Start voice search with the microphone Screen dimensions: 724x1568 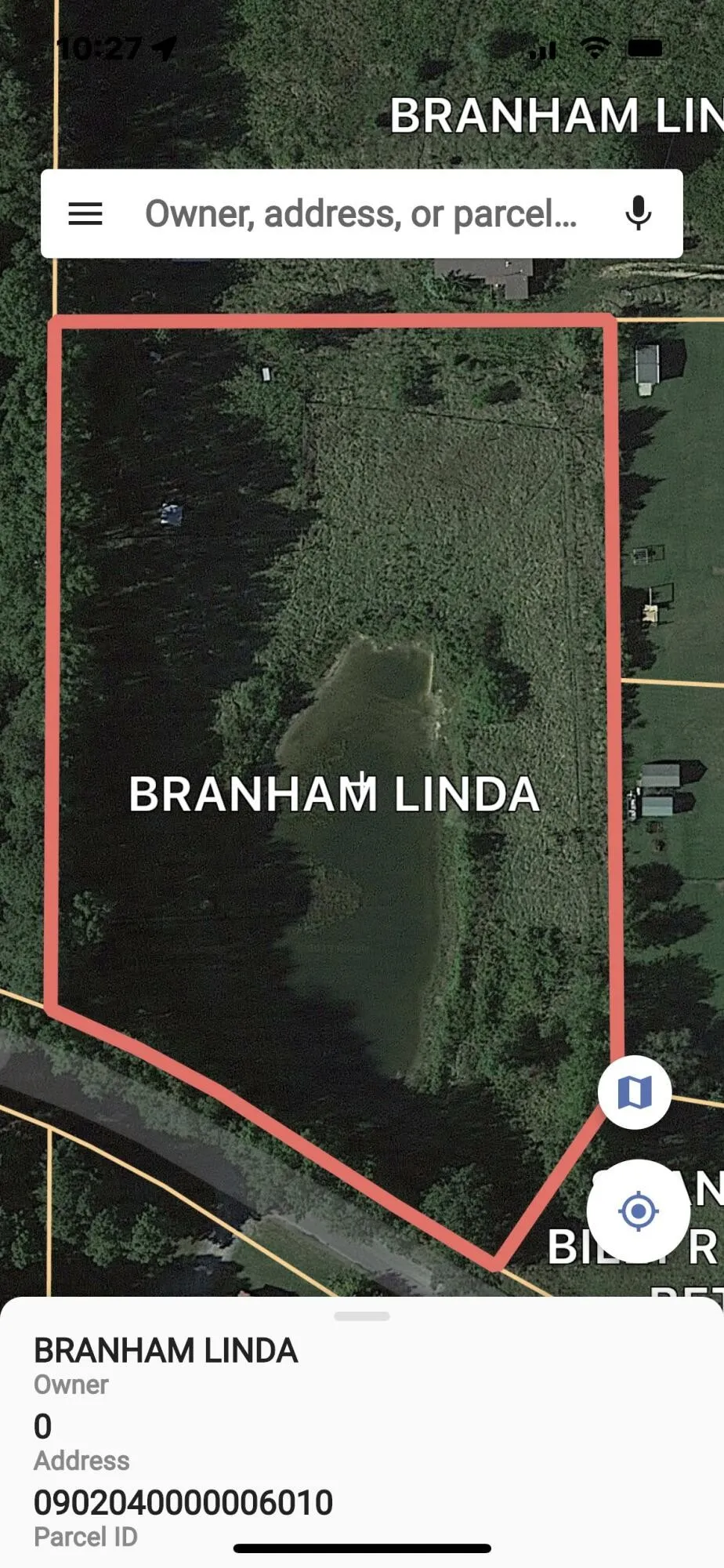[x=639, y=213]
